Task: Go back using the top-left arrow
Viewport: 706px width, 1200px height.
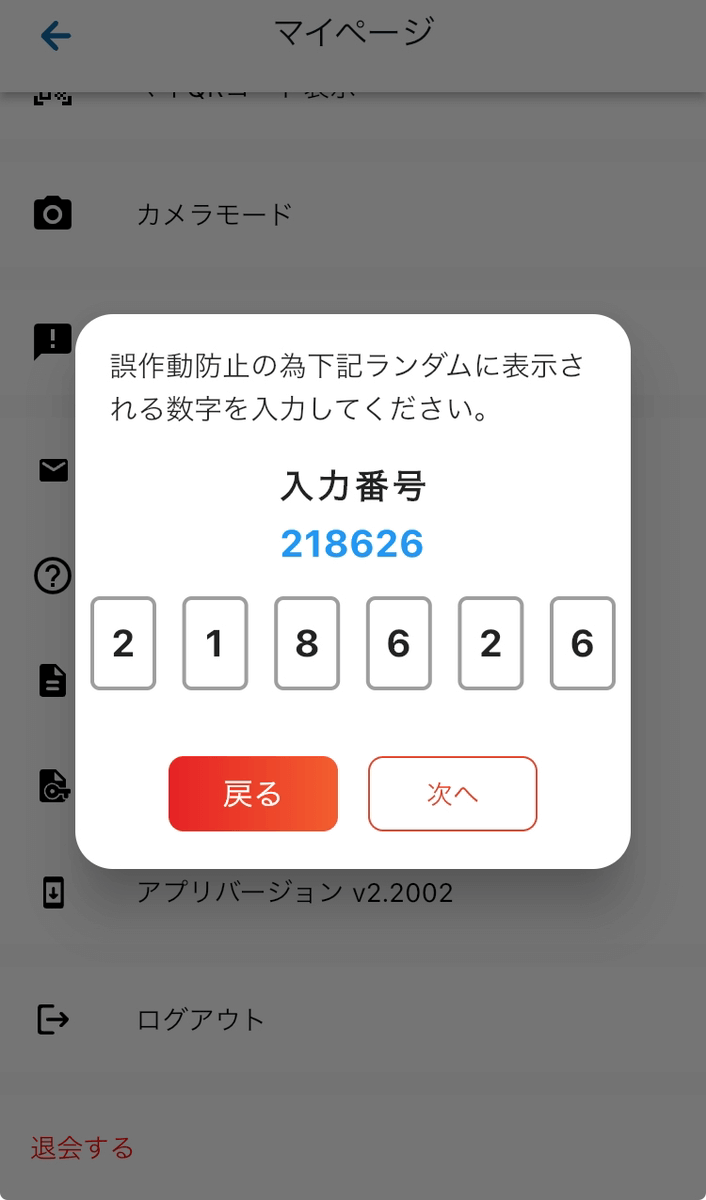Action: tap(56, 37)
